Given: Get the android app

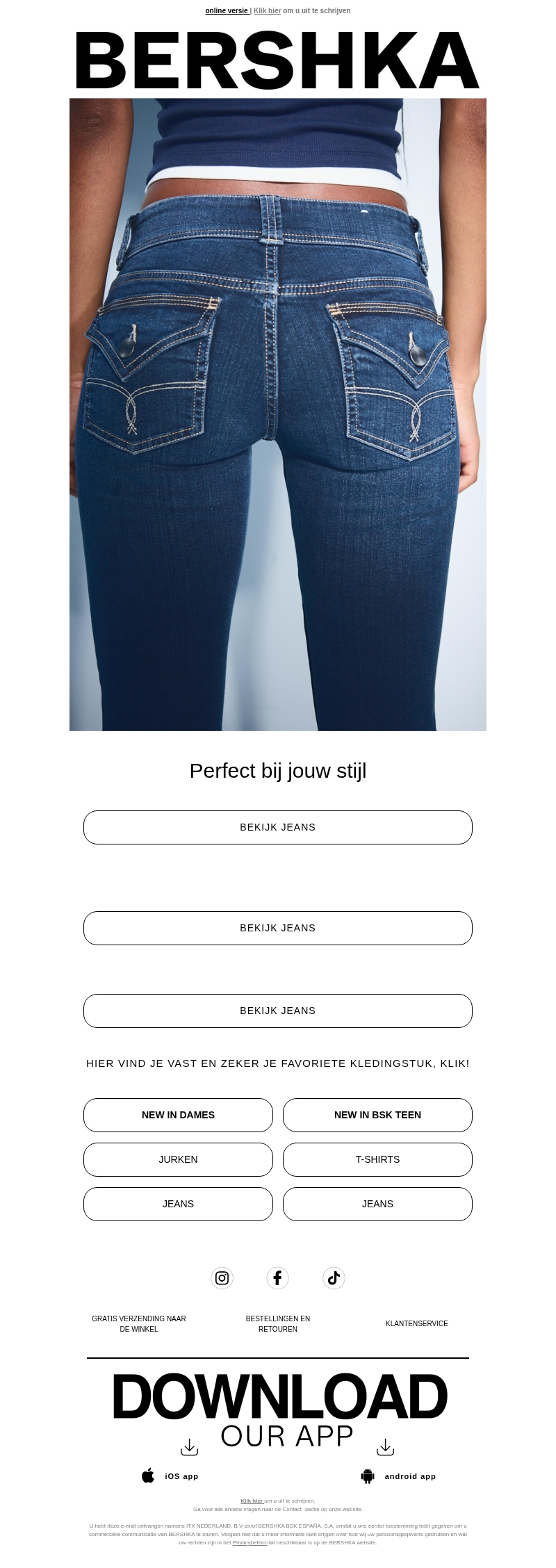Looking at the screenshot, I should (x=398, y=1476).
